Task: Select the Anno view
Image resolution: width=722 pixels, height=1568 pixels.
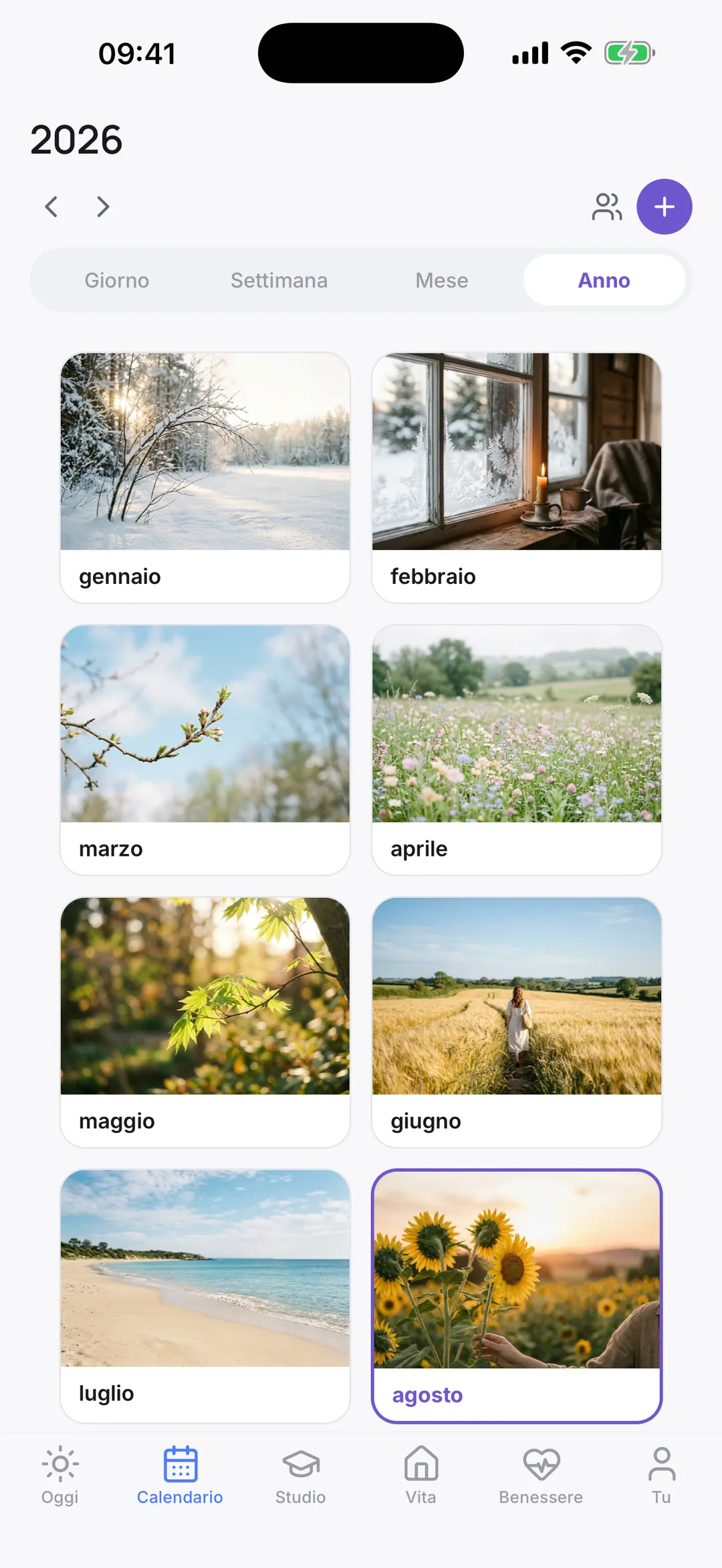Action: coord(604,280)
